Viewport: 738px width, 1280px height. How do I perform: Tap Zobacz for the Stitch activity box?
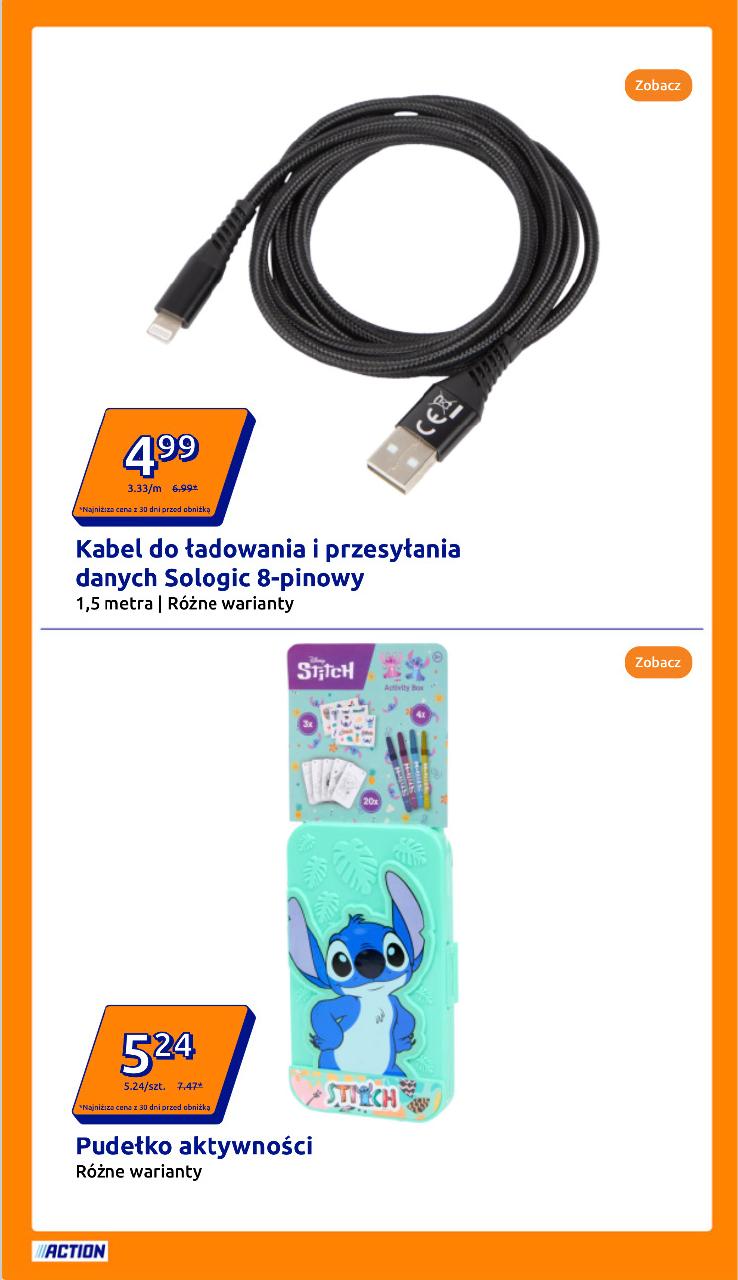pyautogui.click(x=657, y=662)
